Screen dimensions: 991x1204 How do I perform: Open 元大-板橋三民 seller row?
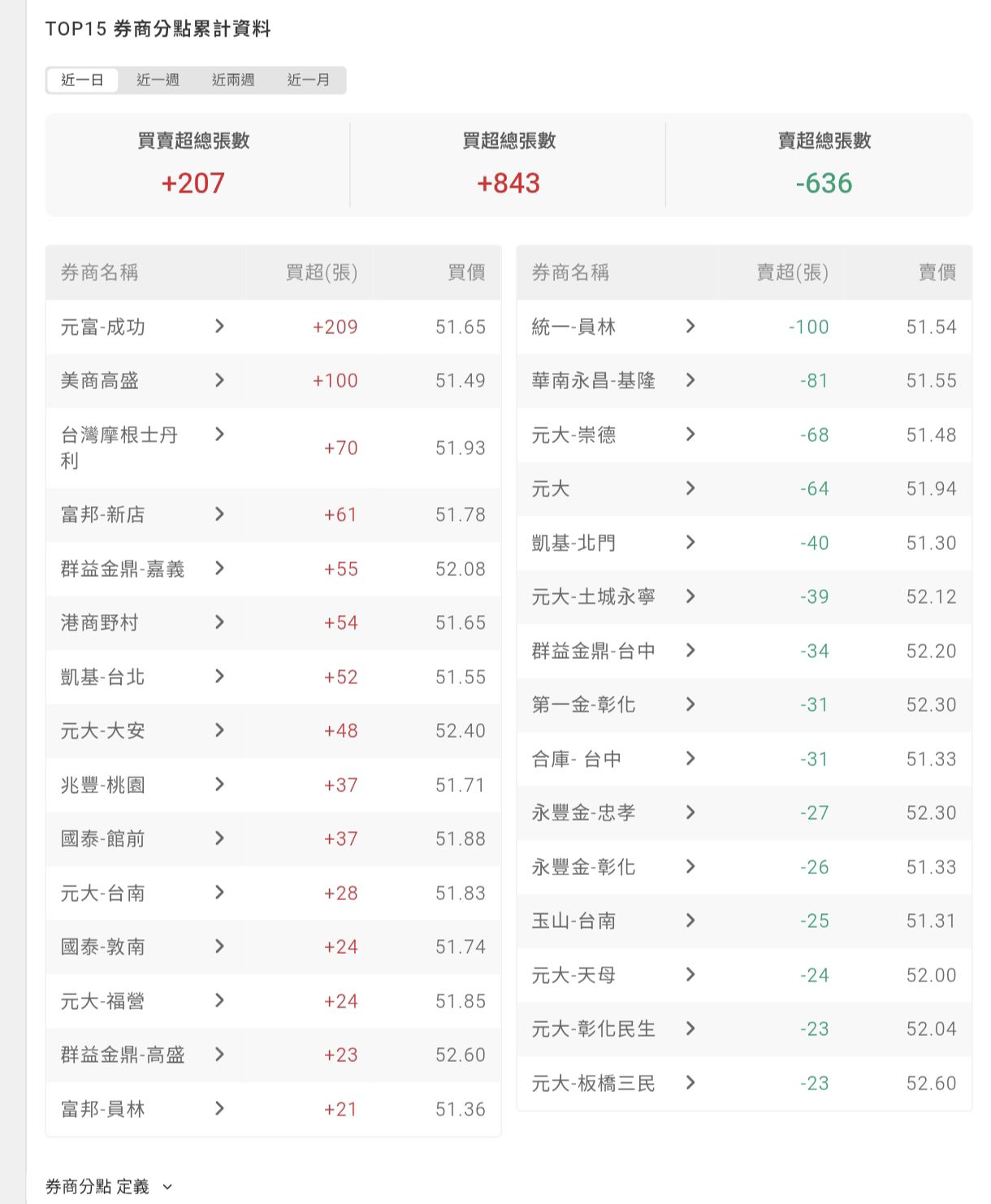coord(690,1083)
